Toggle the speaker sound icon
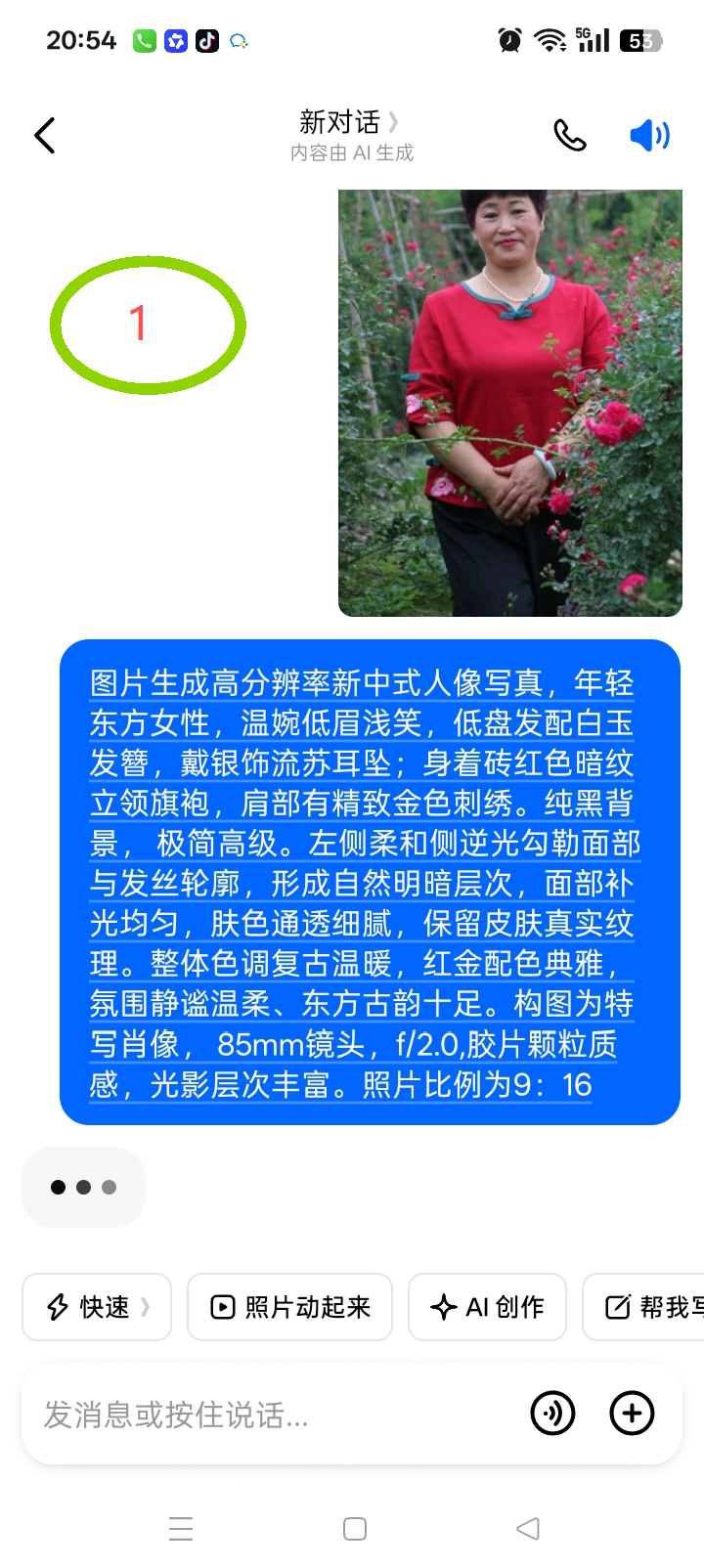Image resolution: width=704 pixels, height=1568 pixels. [649, 136]
